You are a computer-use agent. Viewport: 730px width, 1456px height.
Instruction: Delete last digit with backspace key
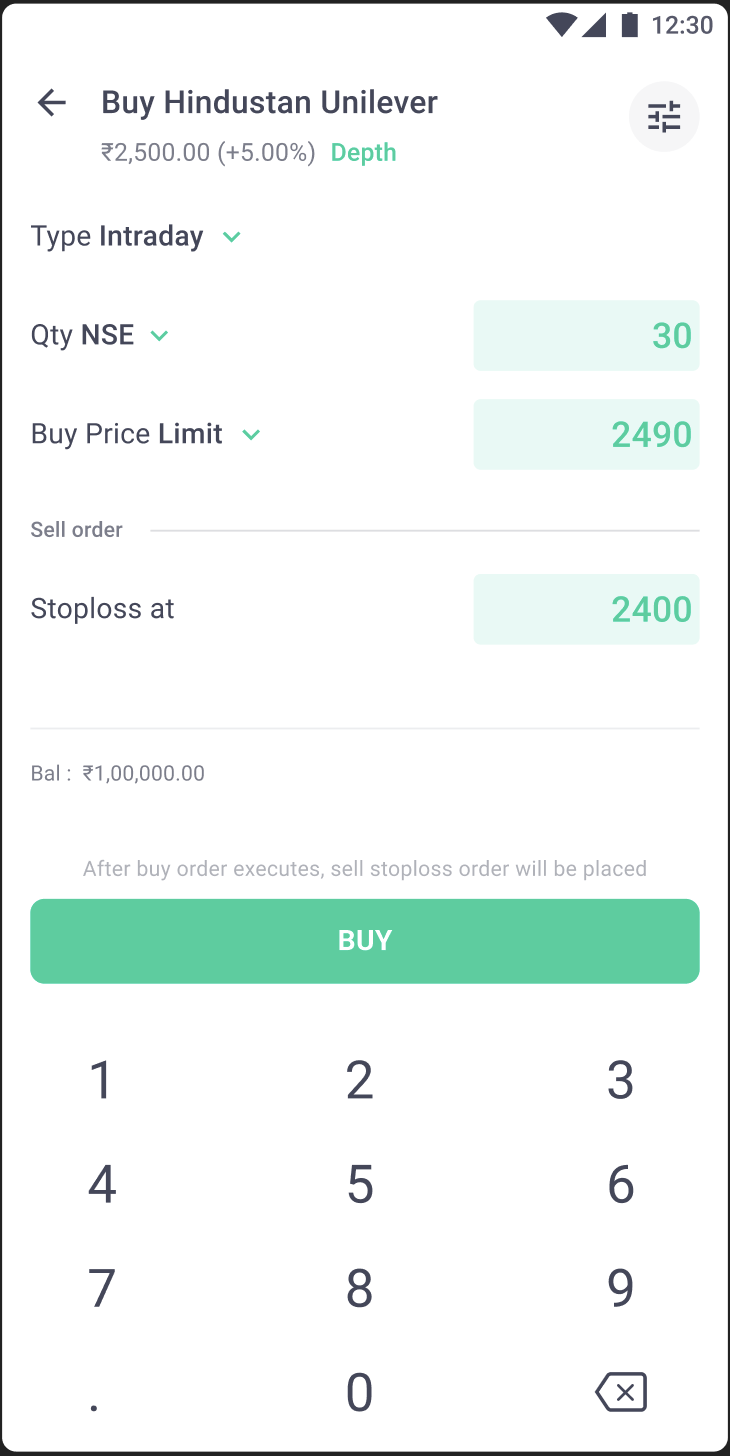coord(621,1392)
